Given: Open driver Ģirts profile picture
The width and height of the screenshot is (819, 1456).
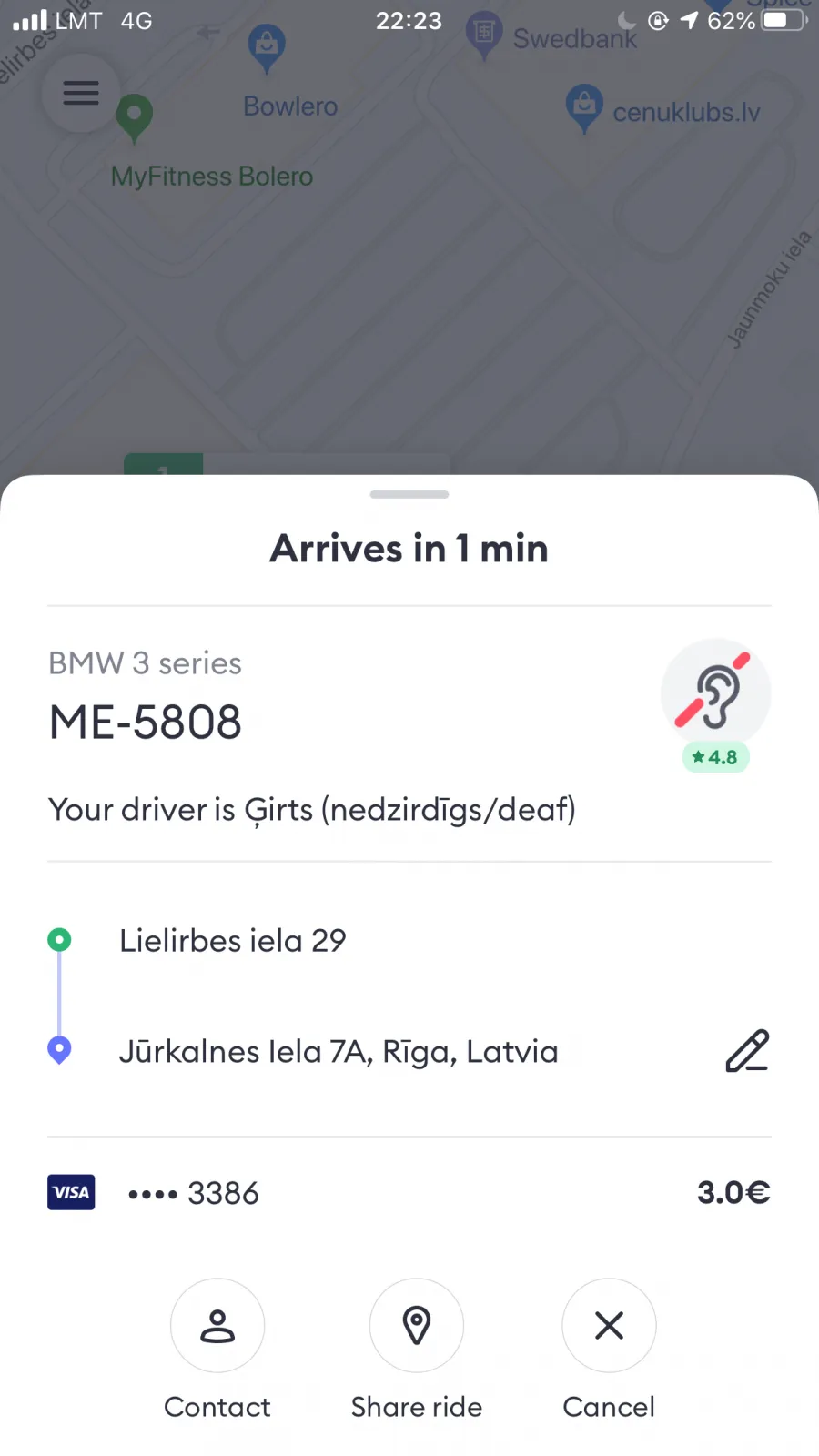Looking at the screenshot, I should 716,695.
